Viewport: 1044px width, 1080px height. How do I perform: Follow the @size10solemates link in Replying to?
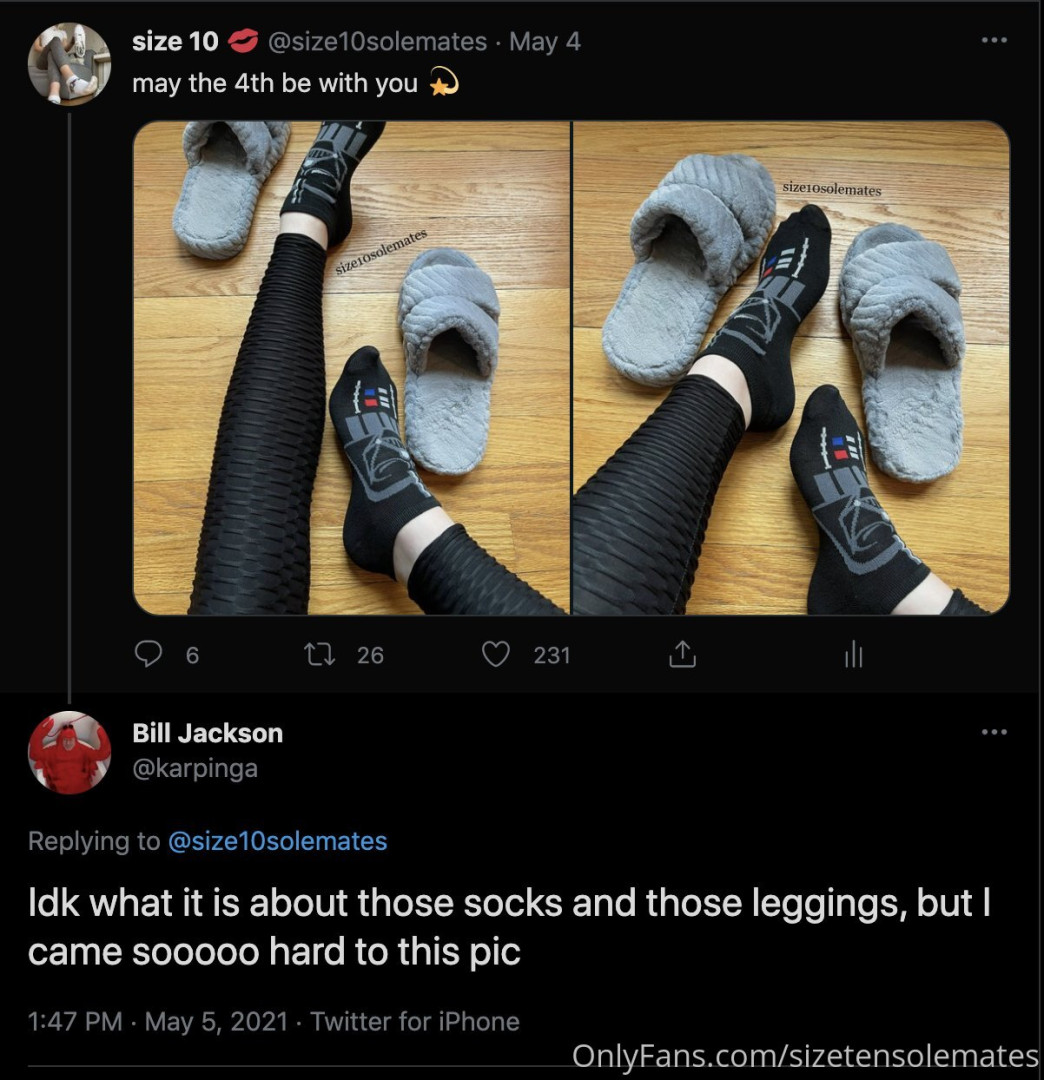coord(277,841)
